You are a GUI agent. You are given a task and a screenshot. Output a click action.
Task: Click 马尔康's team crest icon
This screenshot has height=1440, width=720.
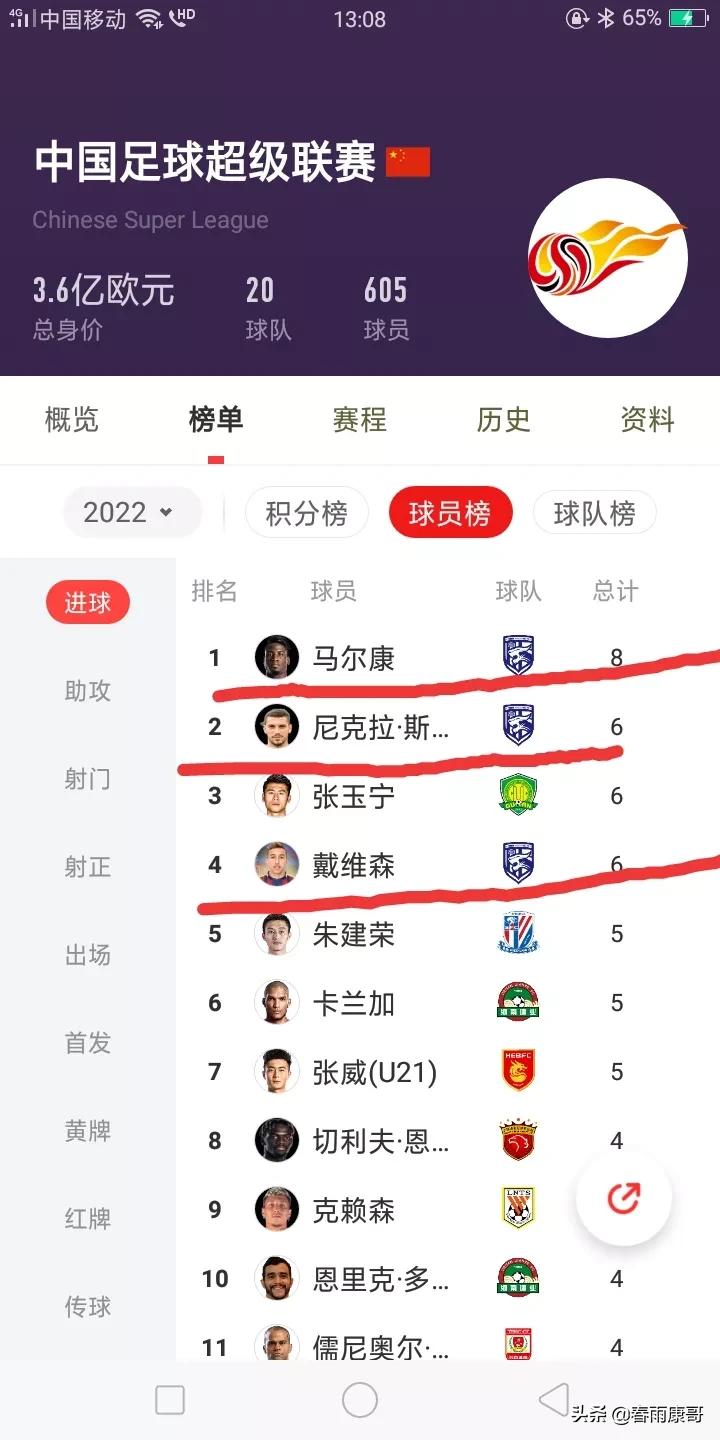(x=517, y=657)
